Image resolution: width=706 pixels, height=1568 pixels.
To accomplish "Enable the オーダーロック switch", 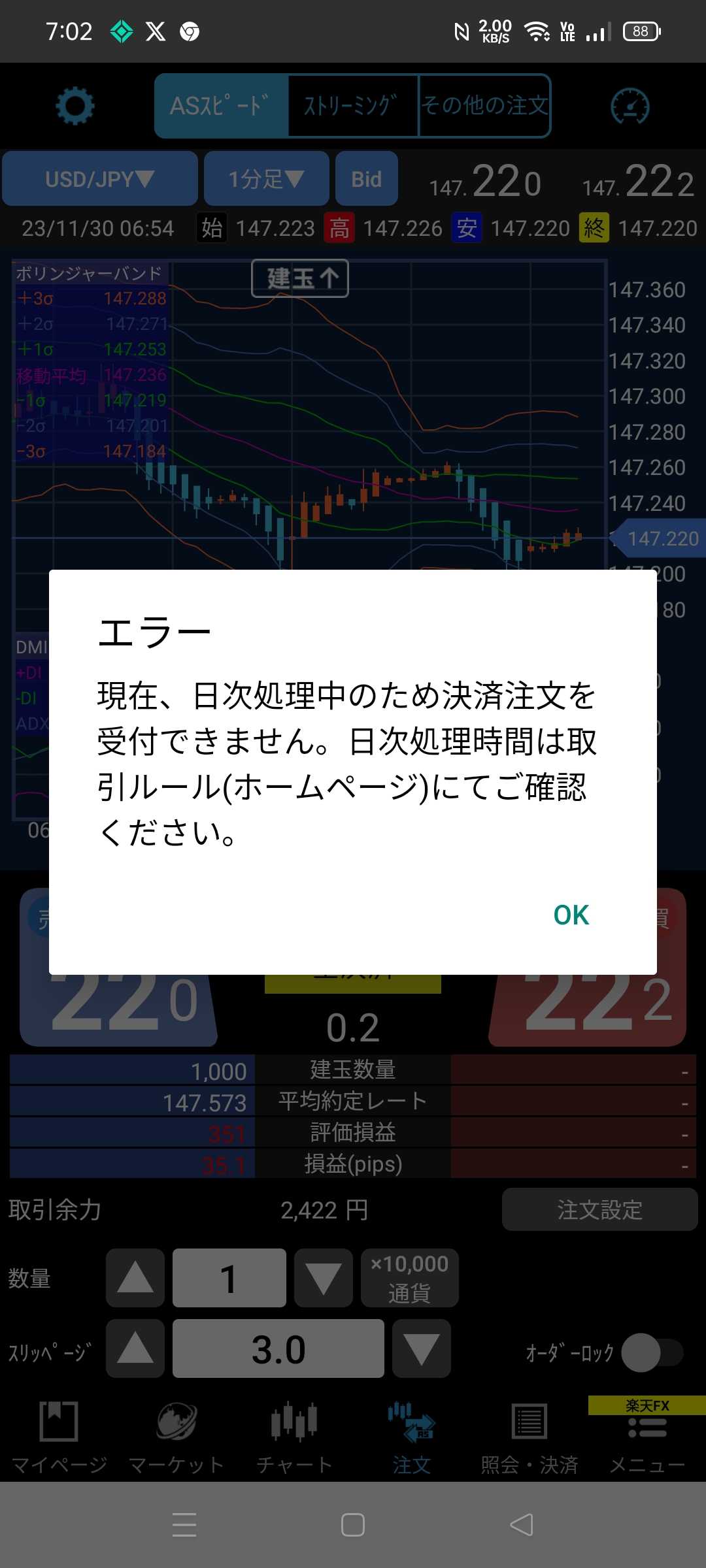I will click(x=651, y=1352).
